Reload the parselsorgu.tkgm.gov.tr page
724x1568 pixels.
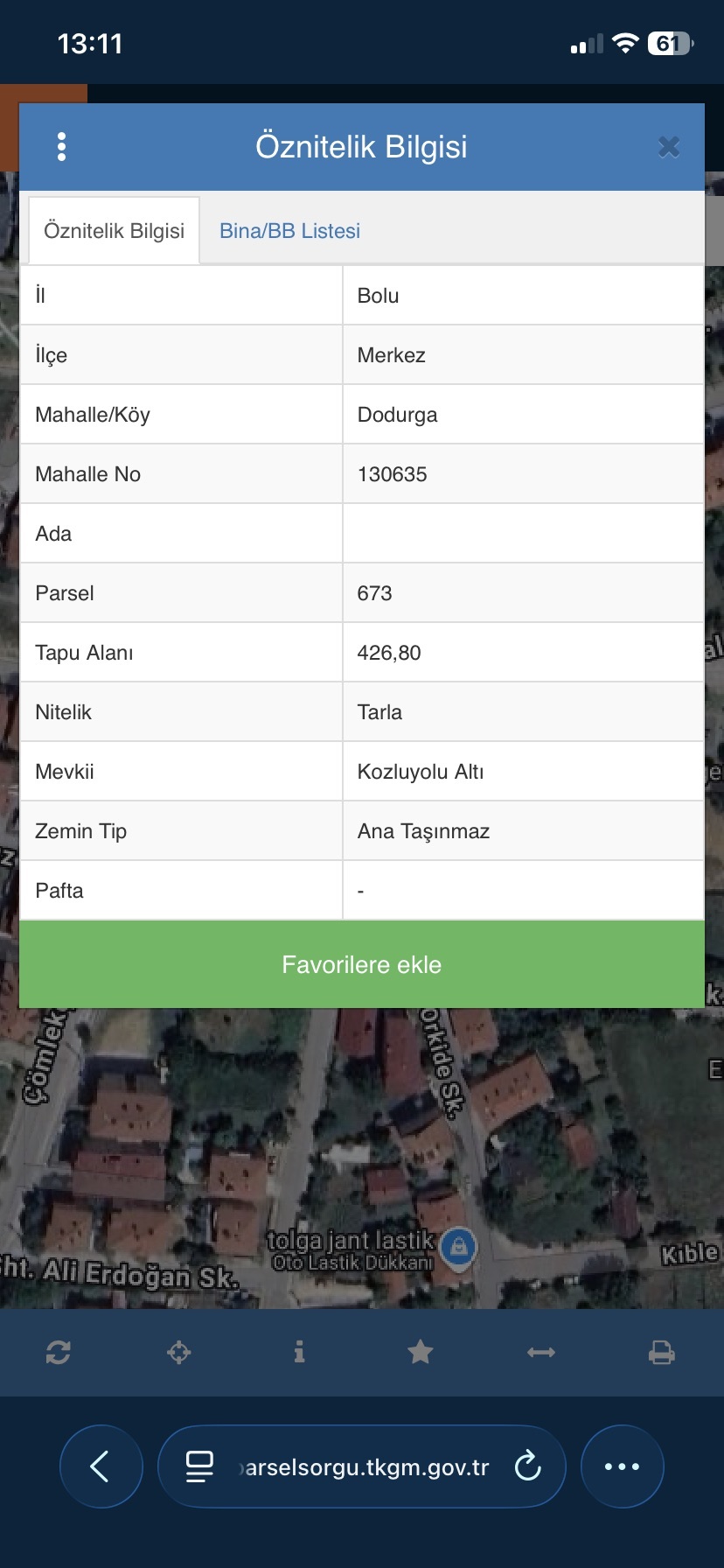(528, 1466)
